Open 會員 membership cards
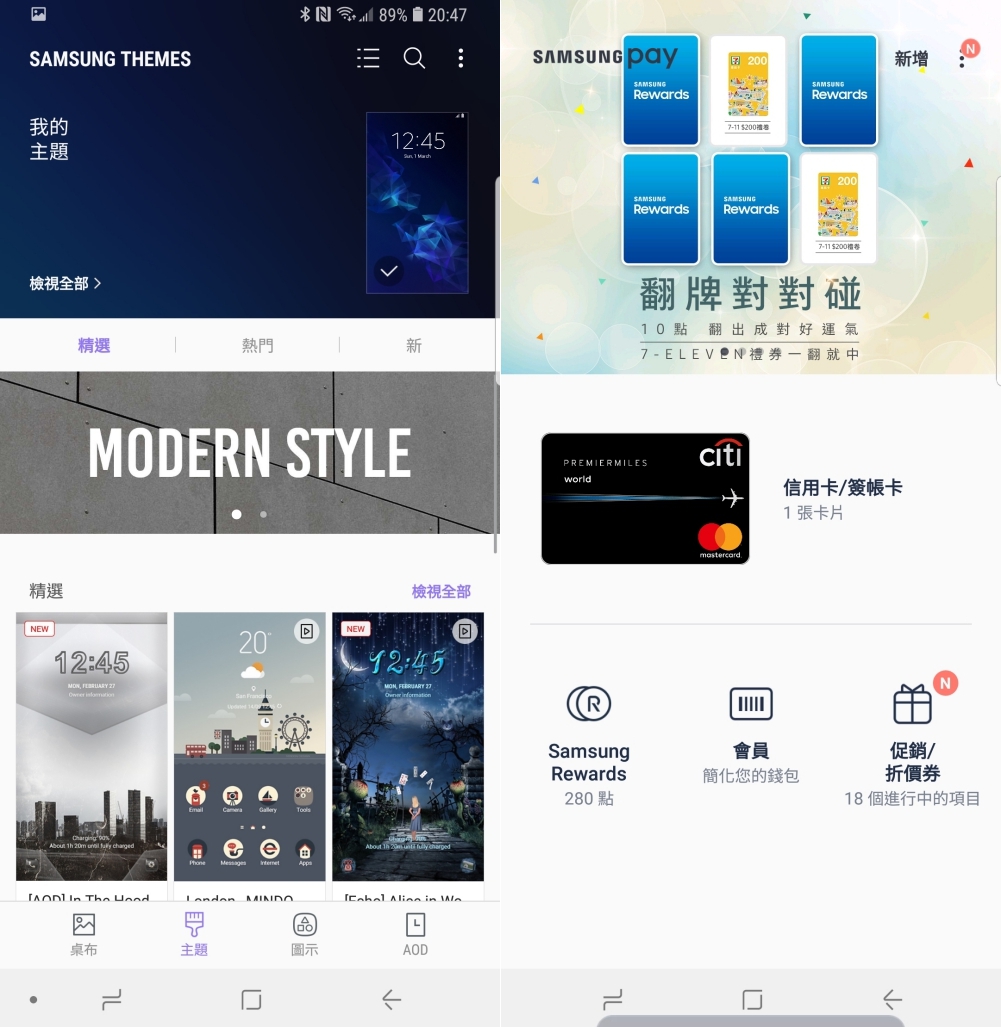Viewport: 1001px width, 1027px height. [x=750, y=745]
